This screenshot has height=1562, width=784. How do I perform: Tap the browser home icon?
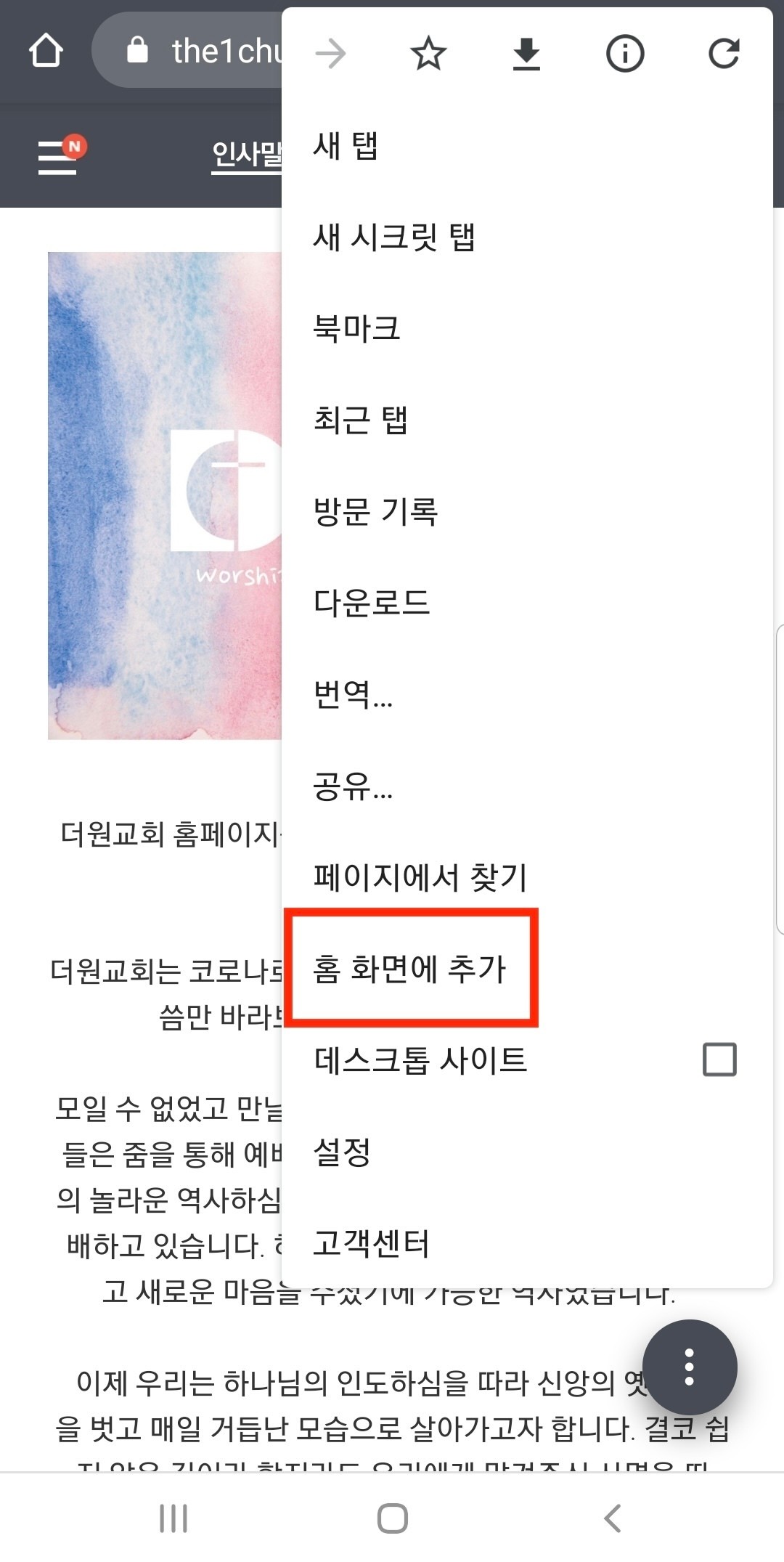coord(46,51)
